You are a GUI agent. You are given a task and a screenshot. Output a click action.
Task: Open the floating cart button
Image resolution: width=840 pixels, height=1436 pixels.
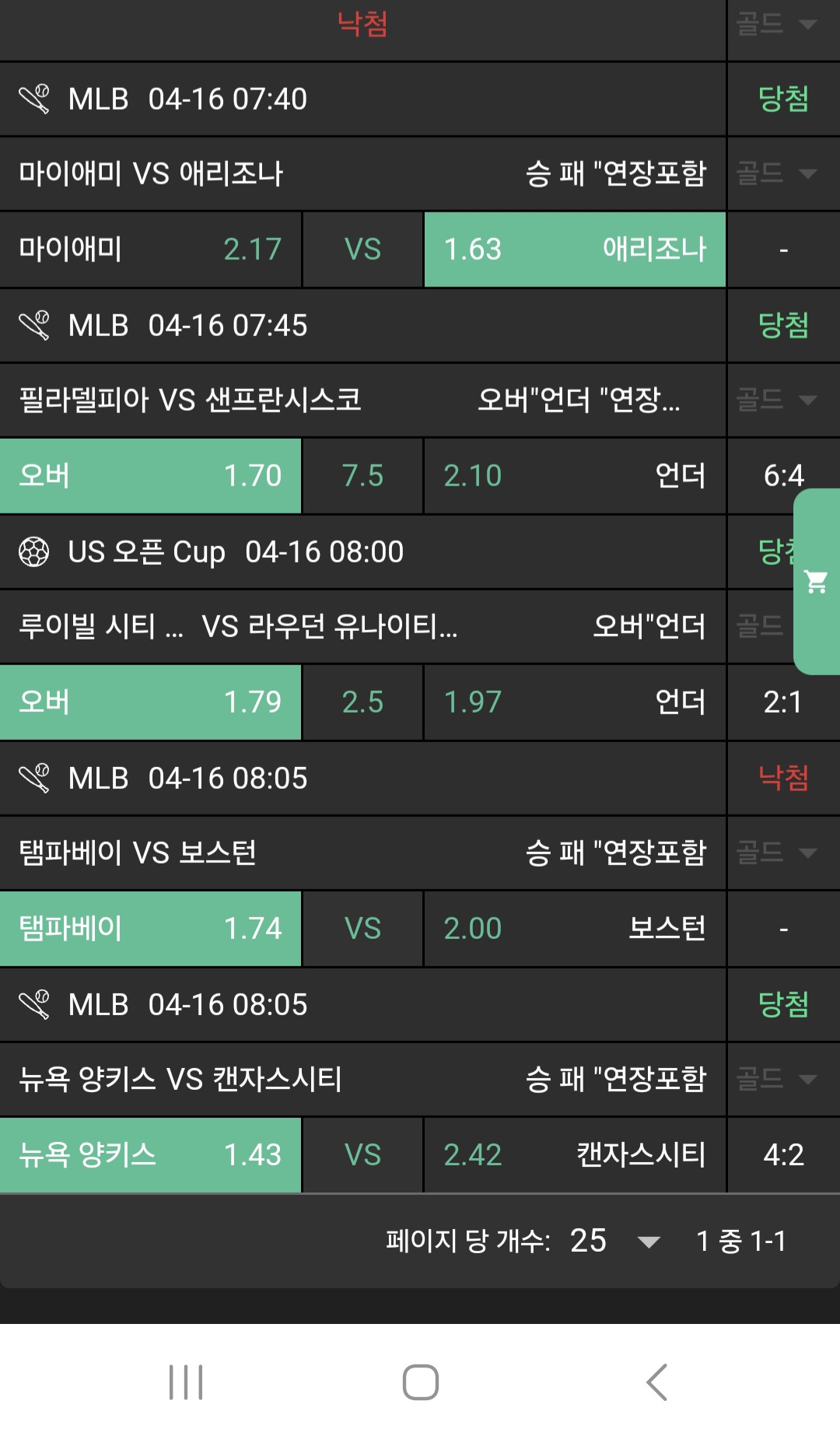[816, 581]
